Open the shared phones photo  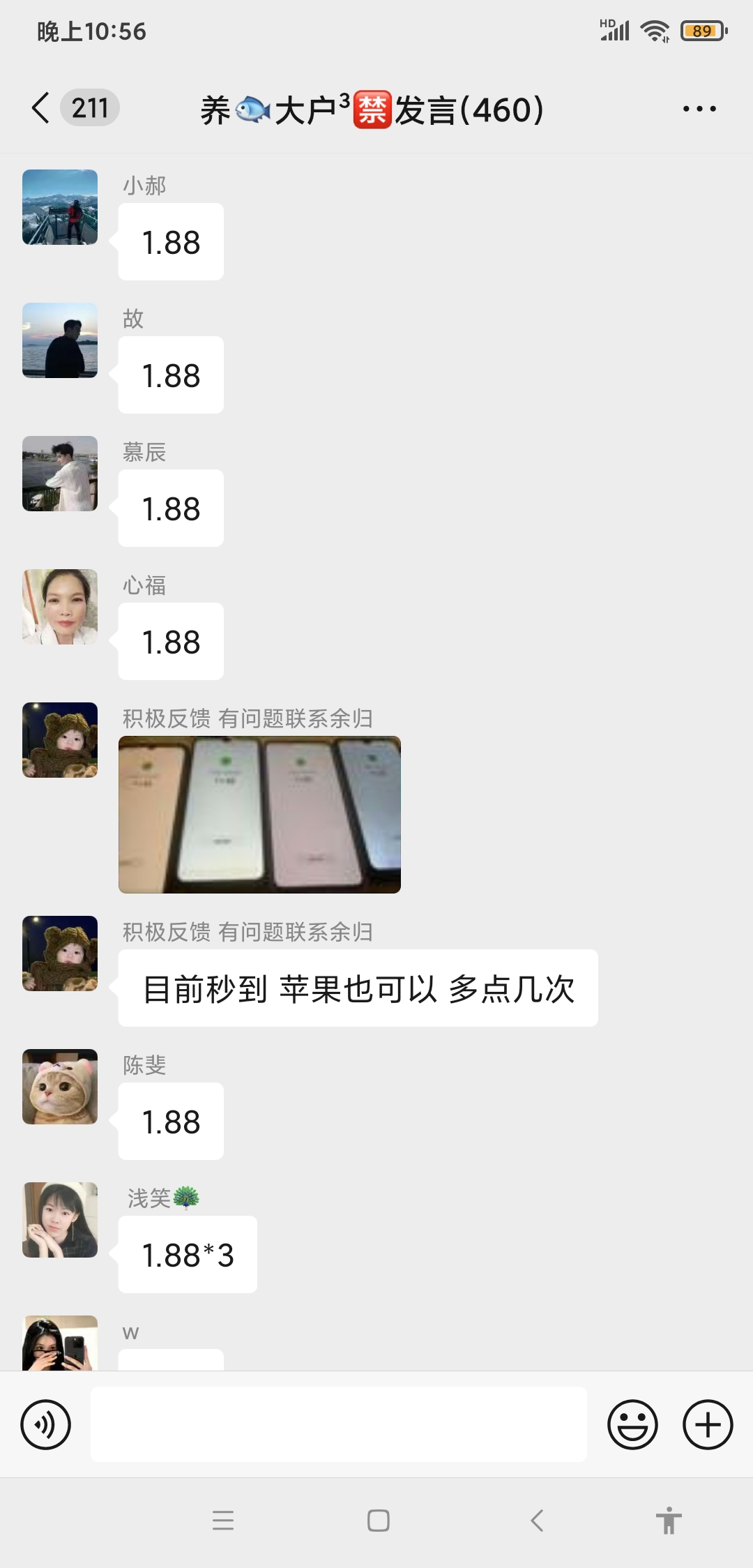(x=259, y=814)
